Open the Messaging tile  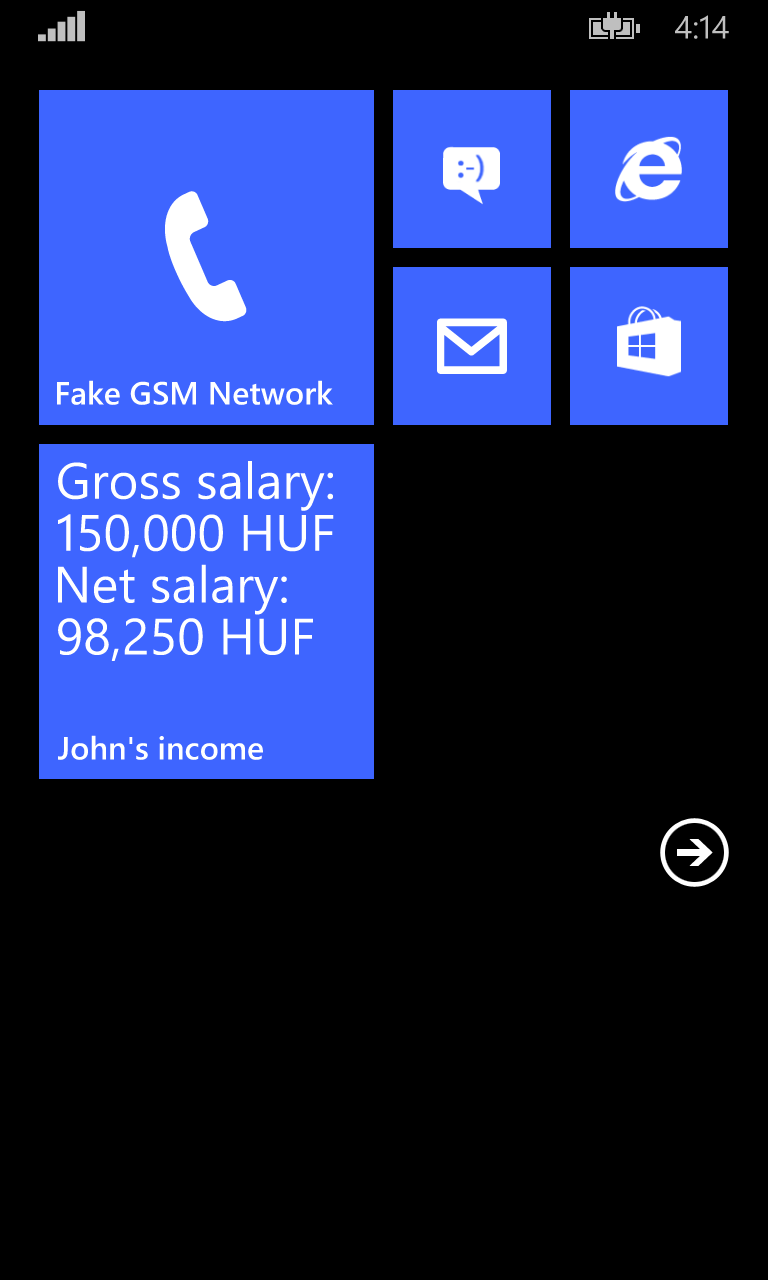pos(471,169)
